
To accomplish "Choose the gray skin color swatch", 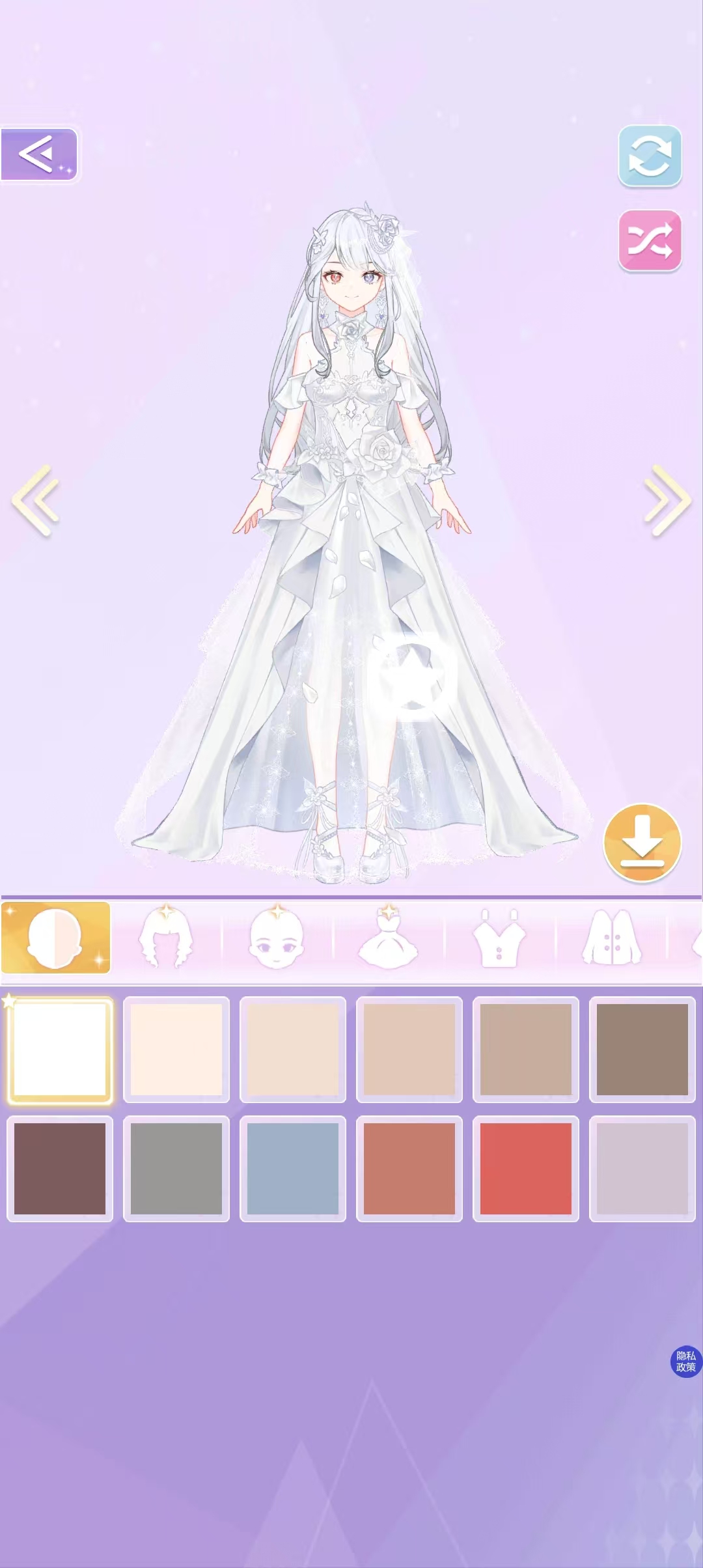I will tap(176, 1169).
